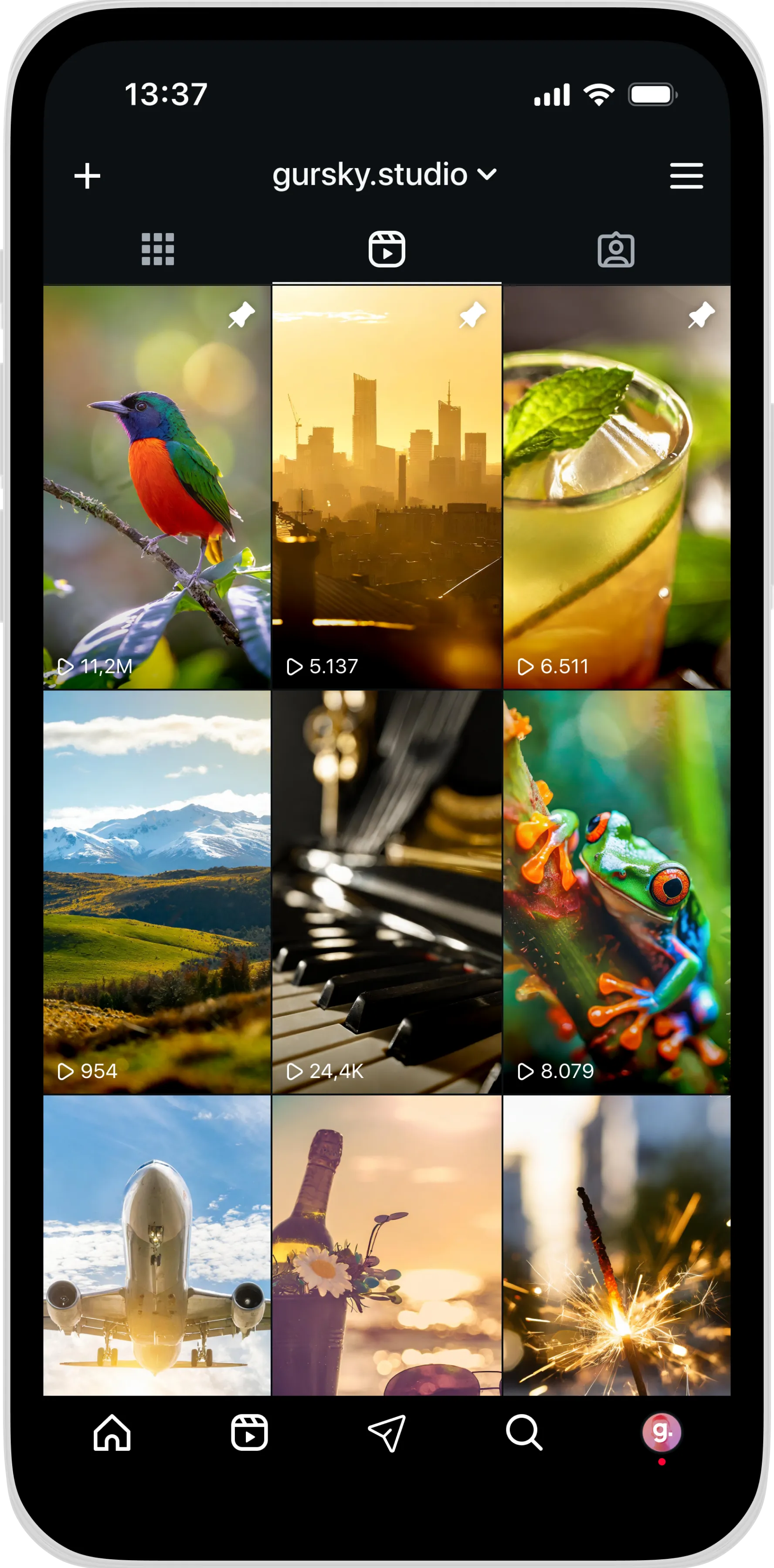The image size is (774, 1568).
Task: Switch to the posts grid tab
Action: tap(158, 250)
